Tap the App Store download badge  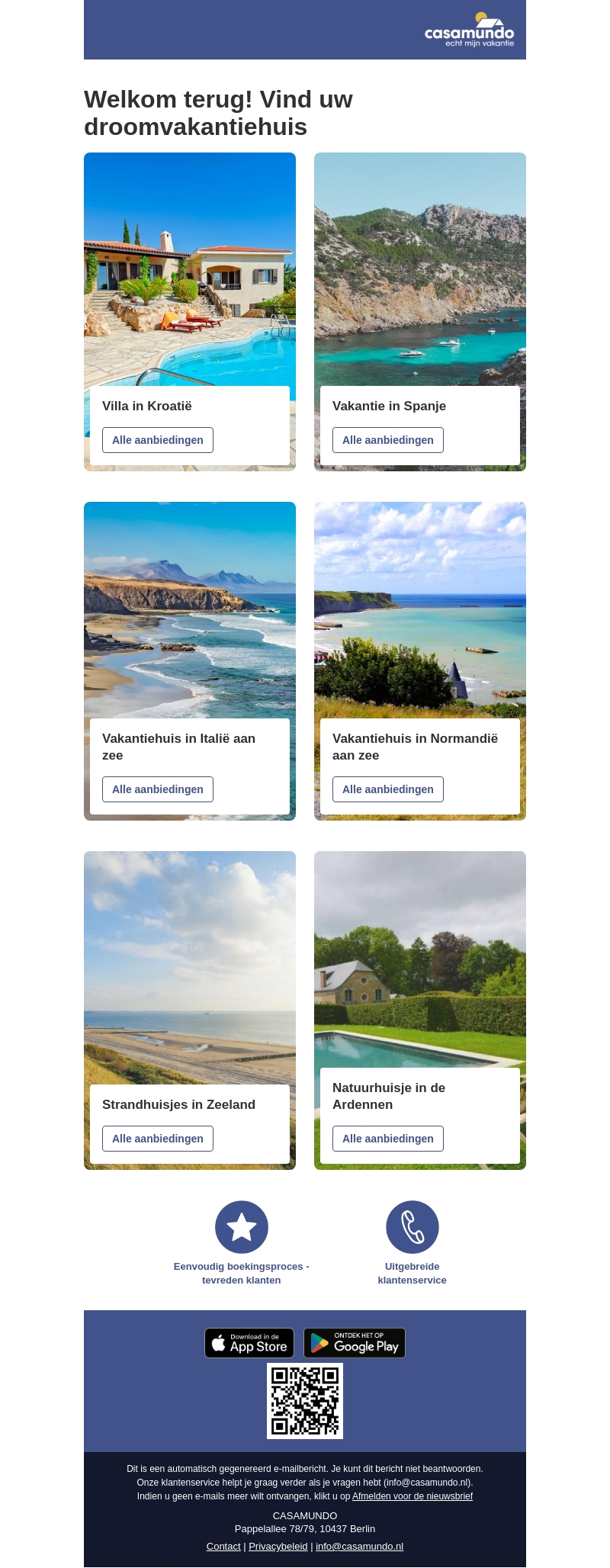pyautogui.click(x=249, y=1343)
